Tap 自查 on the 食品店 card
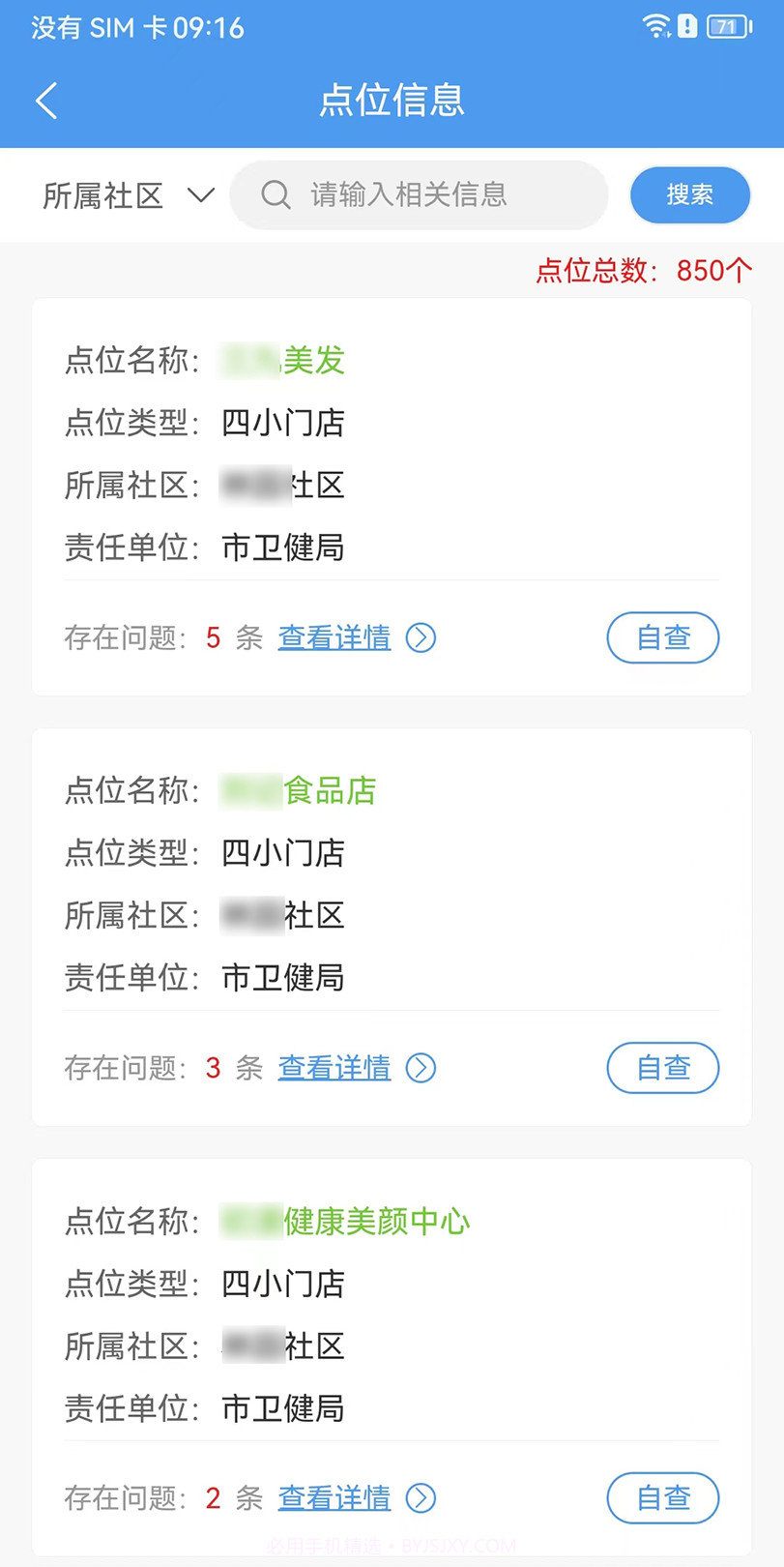Viewport: 784px width, 1567px height. point(662,1068)
